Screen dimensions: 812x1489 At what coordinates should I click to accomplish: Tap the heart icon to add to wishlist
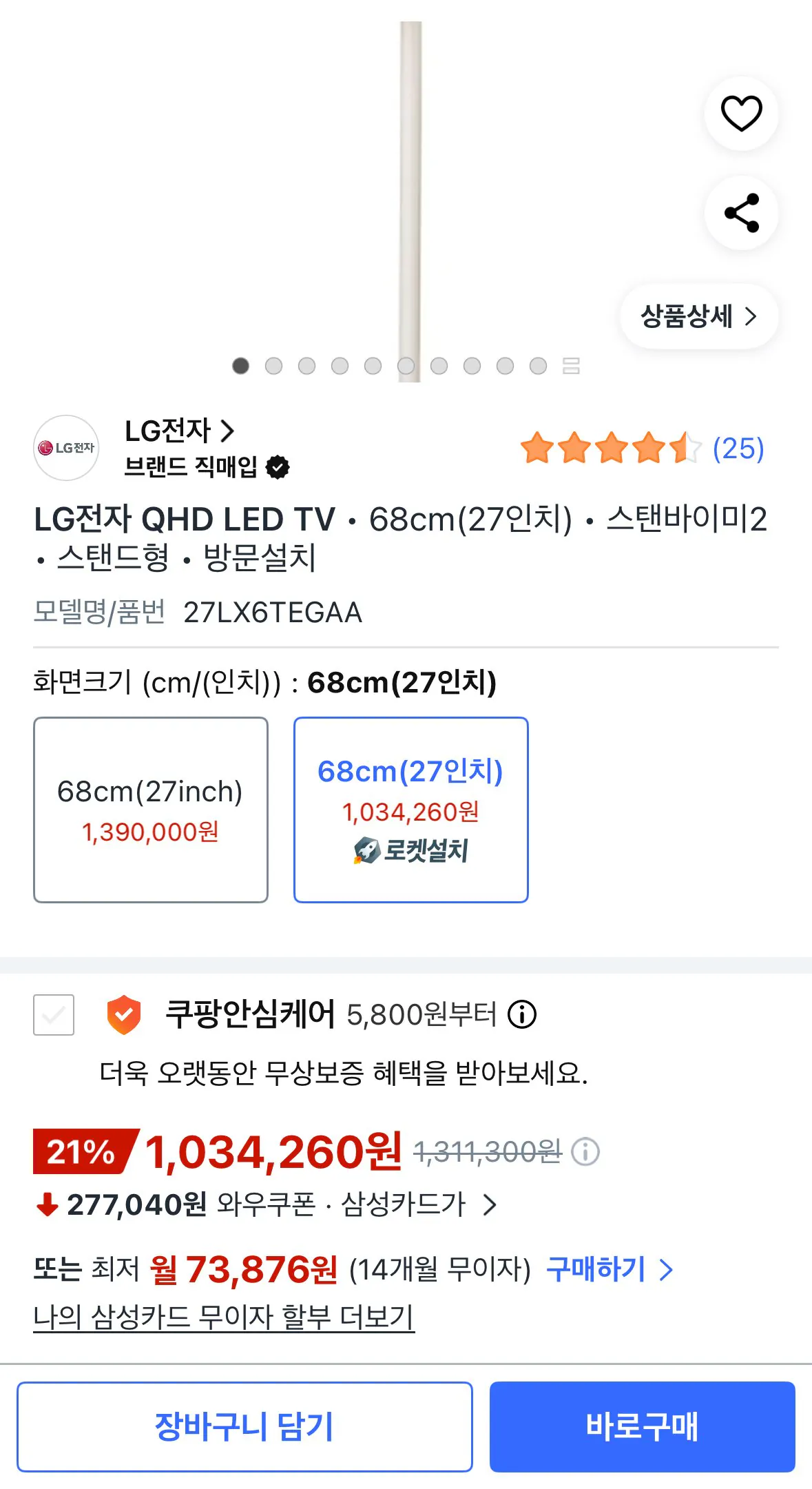(x=740, y=115)
